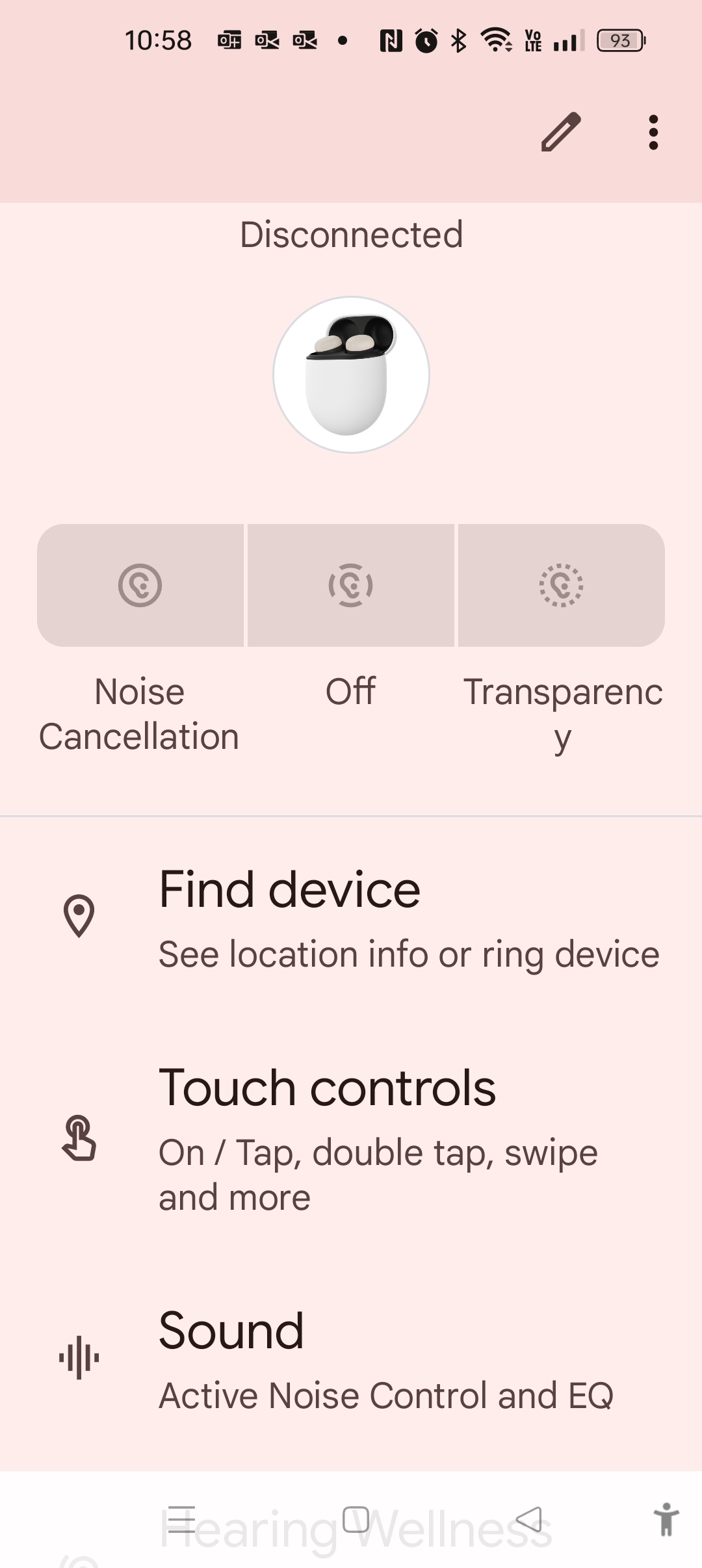The height and width of the screenshot is (1568, 702).
Task: Tap the system back button
Action: click(x=529, y=1520)
